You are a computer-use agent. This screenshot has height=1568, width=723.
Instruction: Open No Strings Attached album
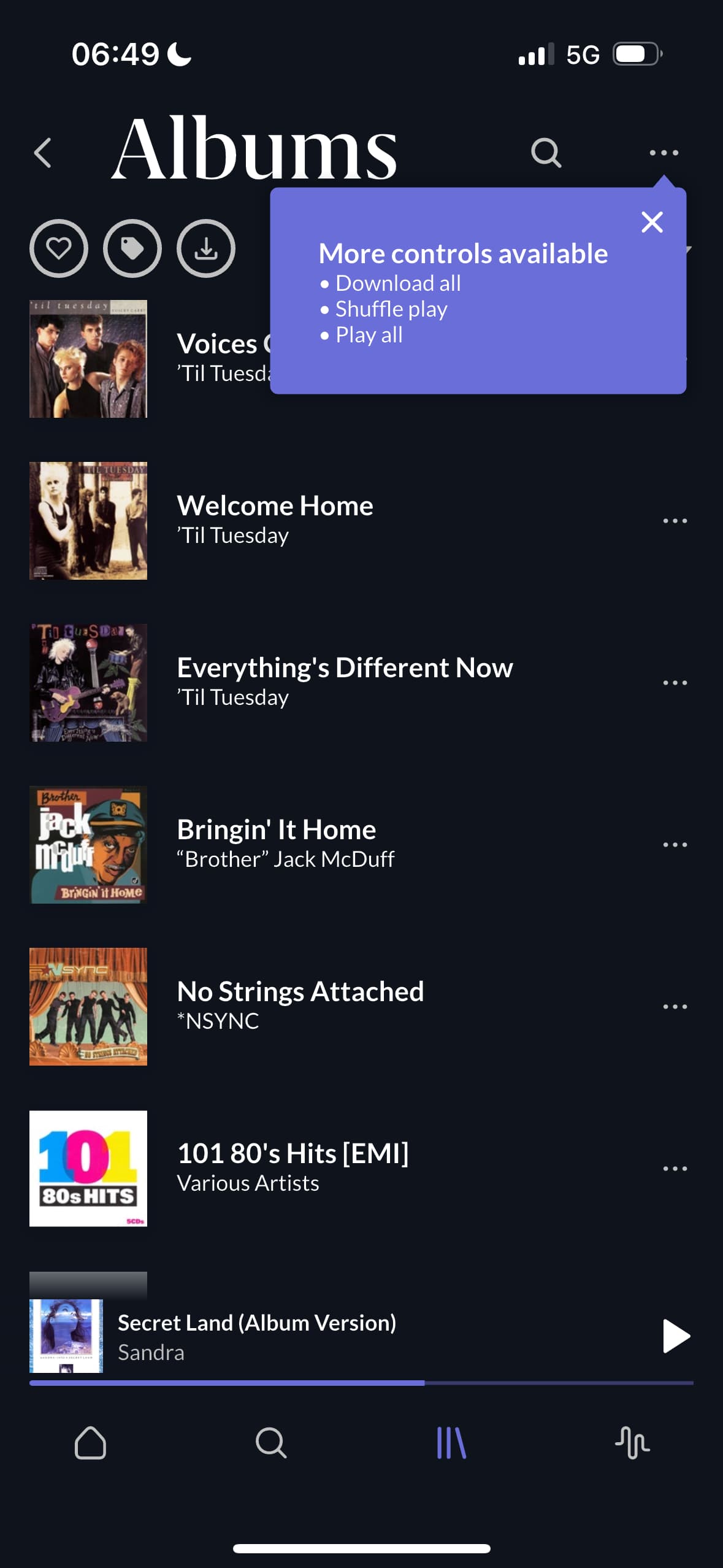tap(300, 1005)
